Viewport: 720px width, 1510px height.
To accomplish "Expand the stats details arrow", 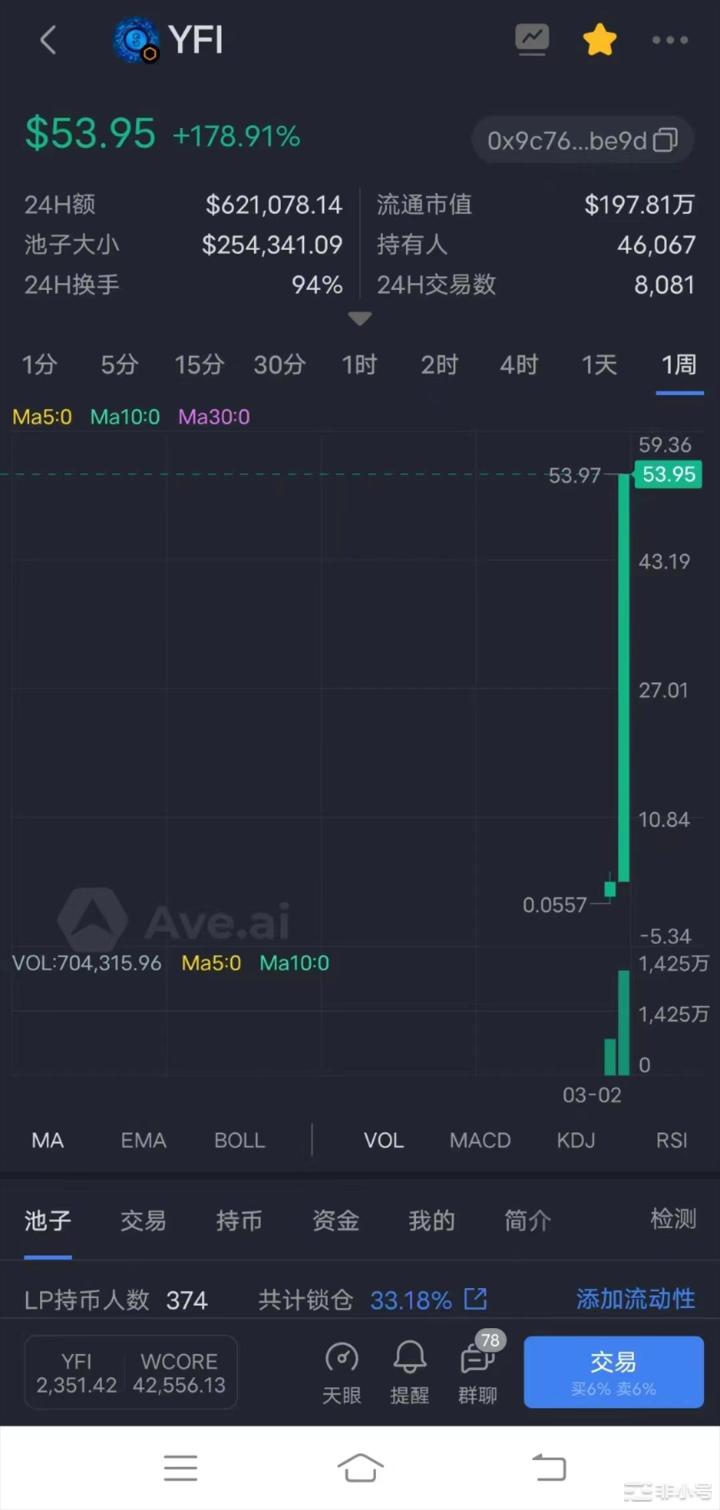I will tap(360, 319).
